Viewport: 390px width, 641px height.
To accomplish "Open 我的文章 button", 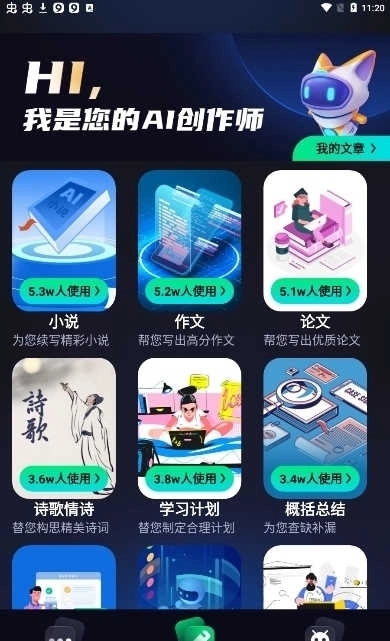I will pyautogui.click(x=343, y=148).
